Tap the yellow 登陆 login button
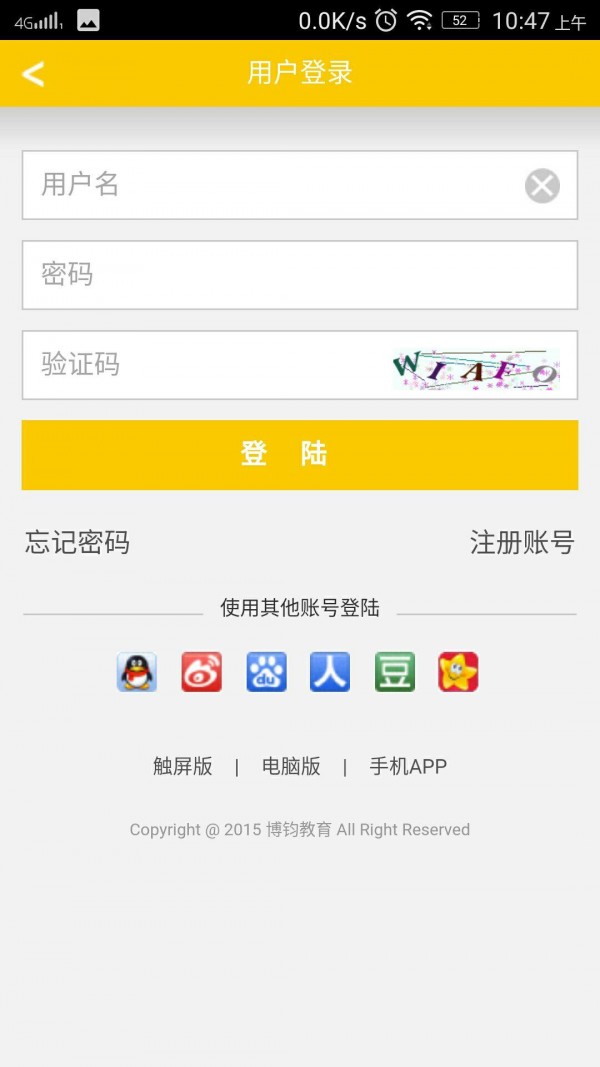Viewport: 600px width, 1067px height. pyautogui.click(x=300, y=455)
